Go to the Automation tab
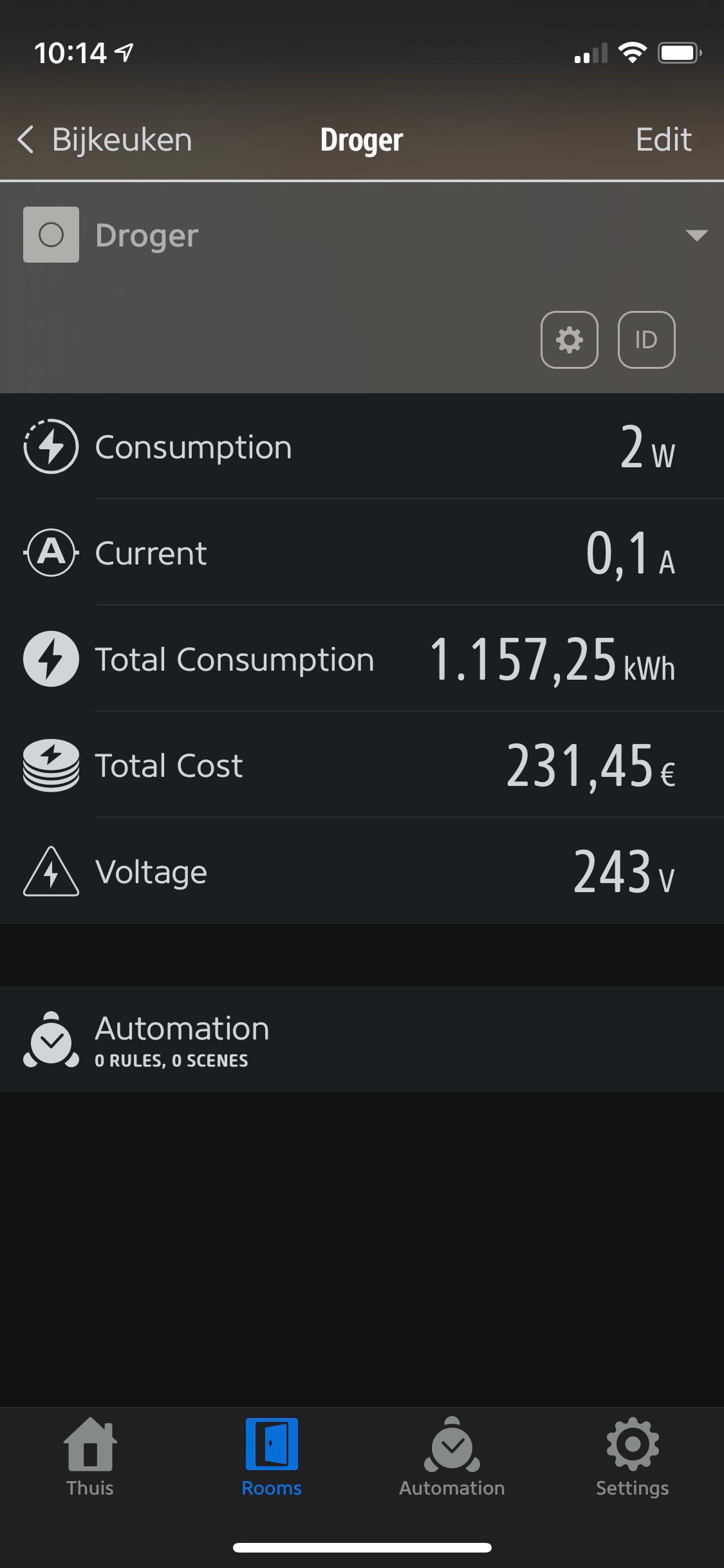724x1568 pixels. click(452, 1458)
